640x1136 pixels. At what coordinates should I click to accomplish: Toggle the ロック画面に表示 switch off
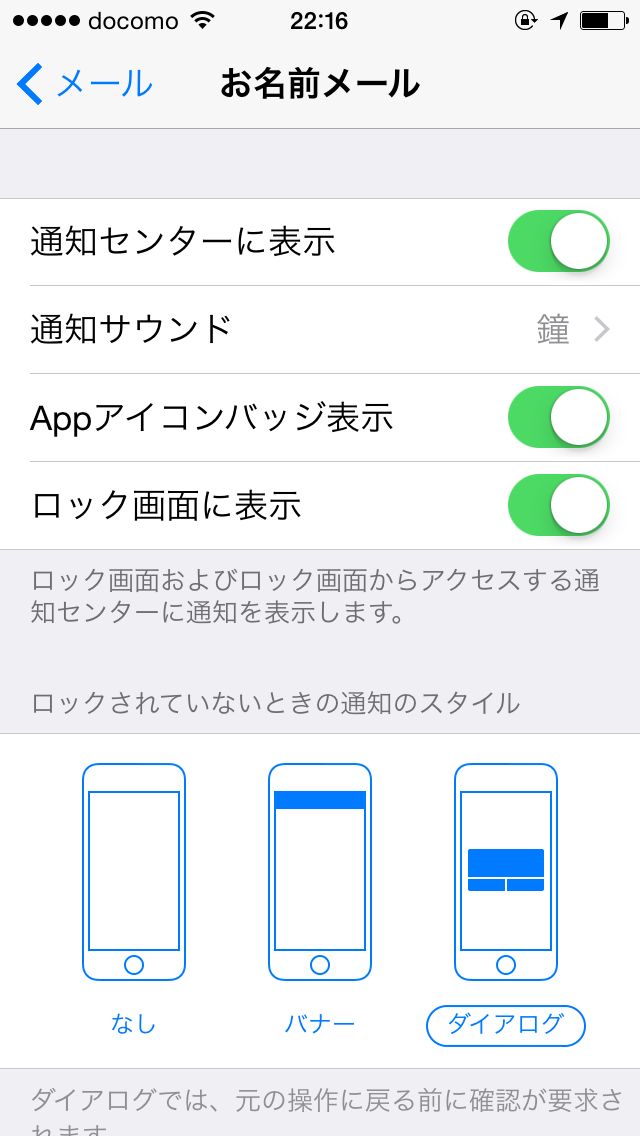click(x=559, y=505)
